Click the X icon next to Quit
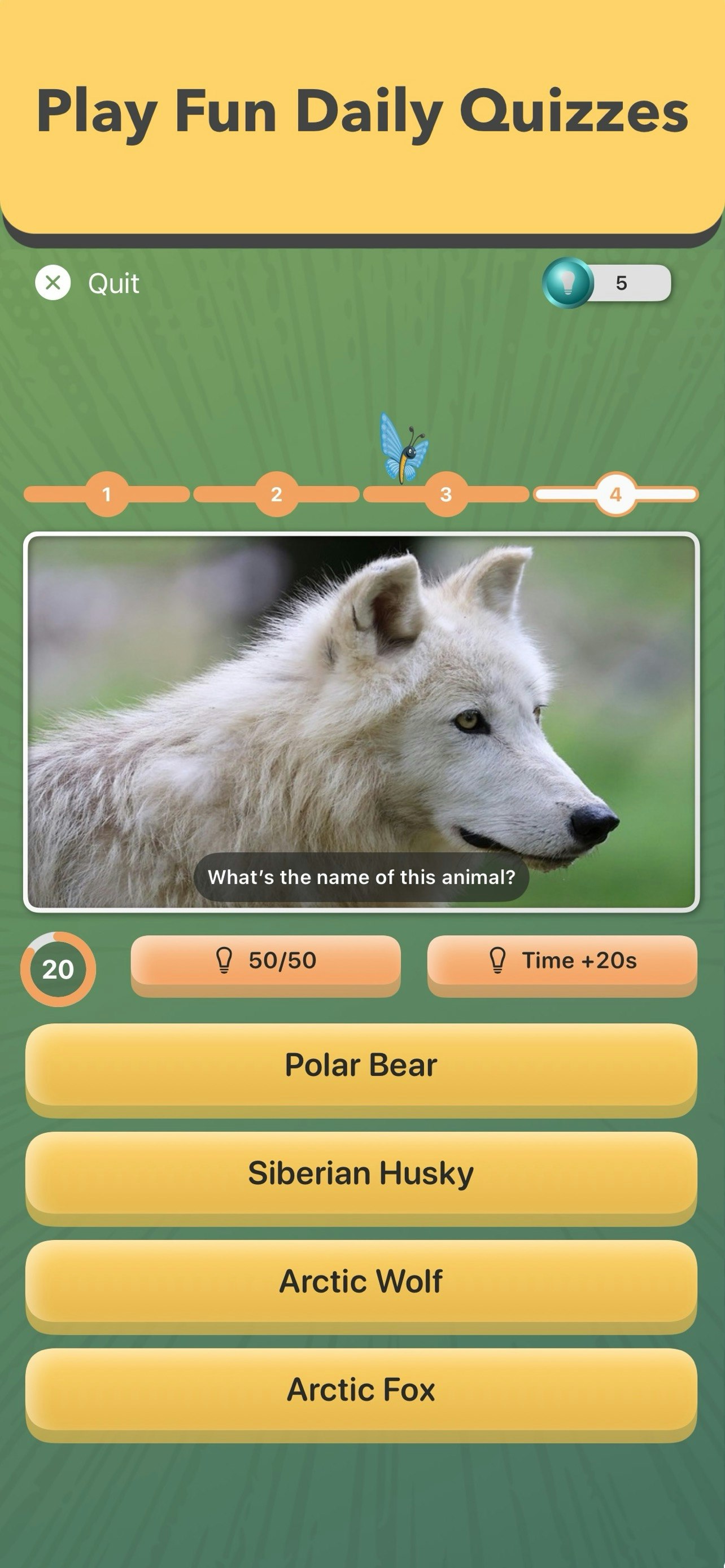 tap(54, 282)
